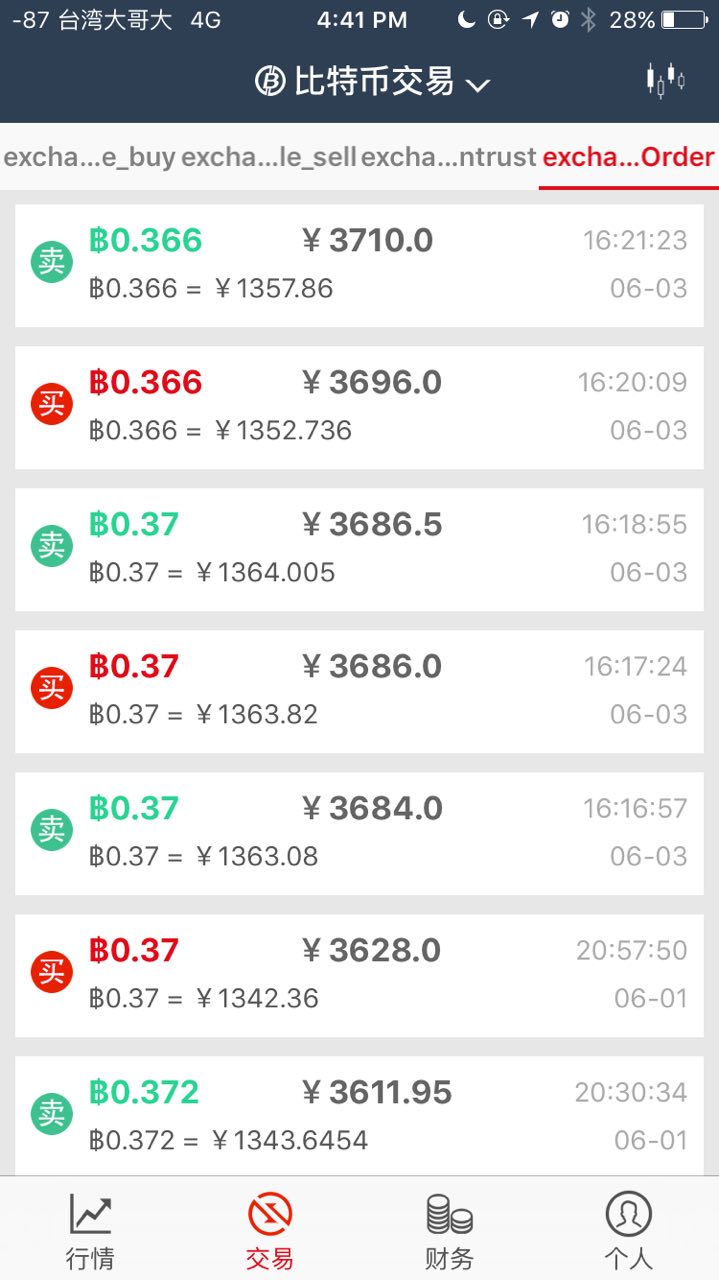The height and width of the screenshot is (1280, 719).
Task: Open the 比特币交易 currency dropdown
Action: click(x=372, y=82)
